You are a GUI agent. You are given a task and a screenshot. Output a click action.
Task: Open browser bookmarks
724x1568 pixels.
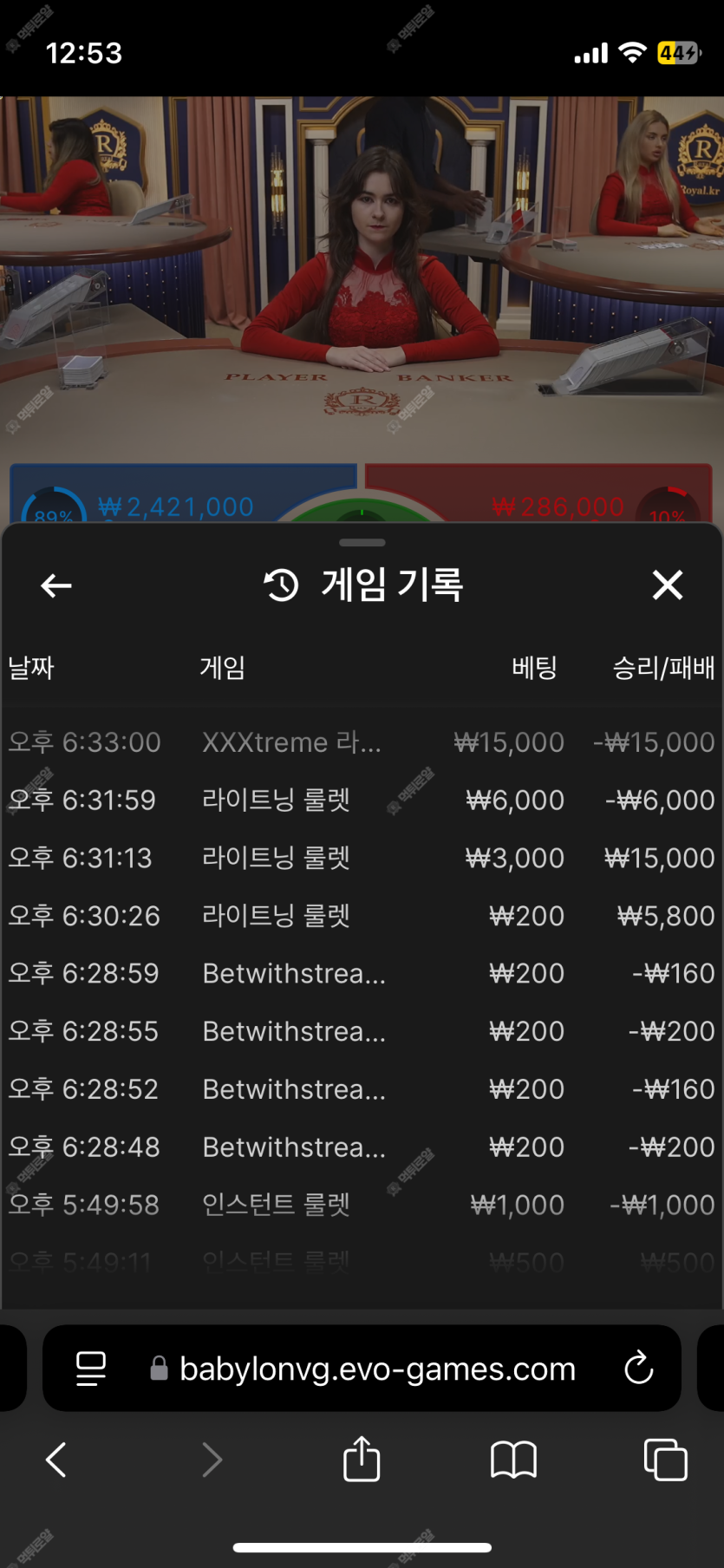(x=513, y=1460)
